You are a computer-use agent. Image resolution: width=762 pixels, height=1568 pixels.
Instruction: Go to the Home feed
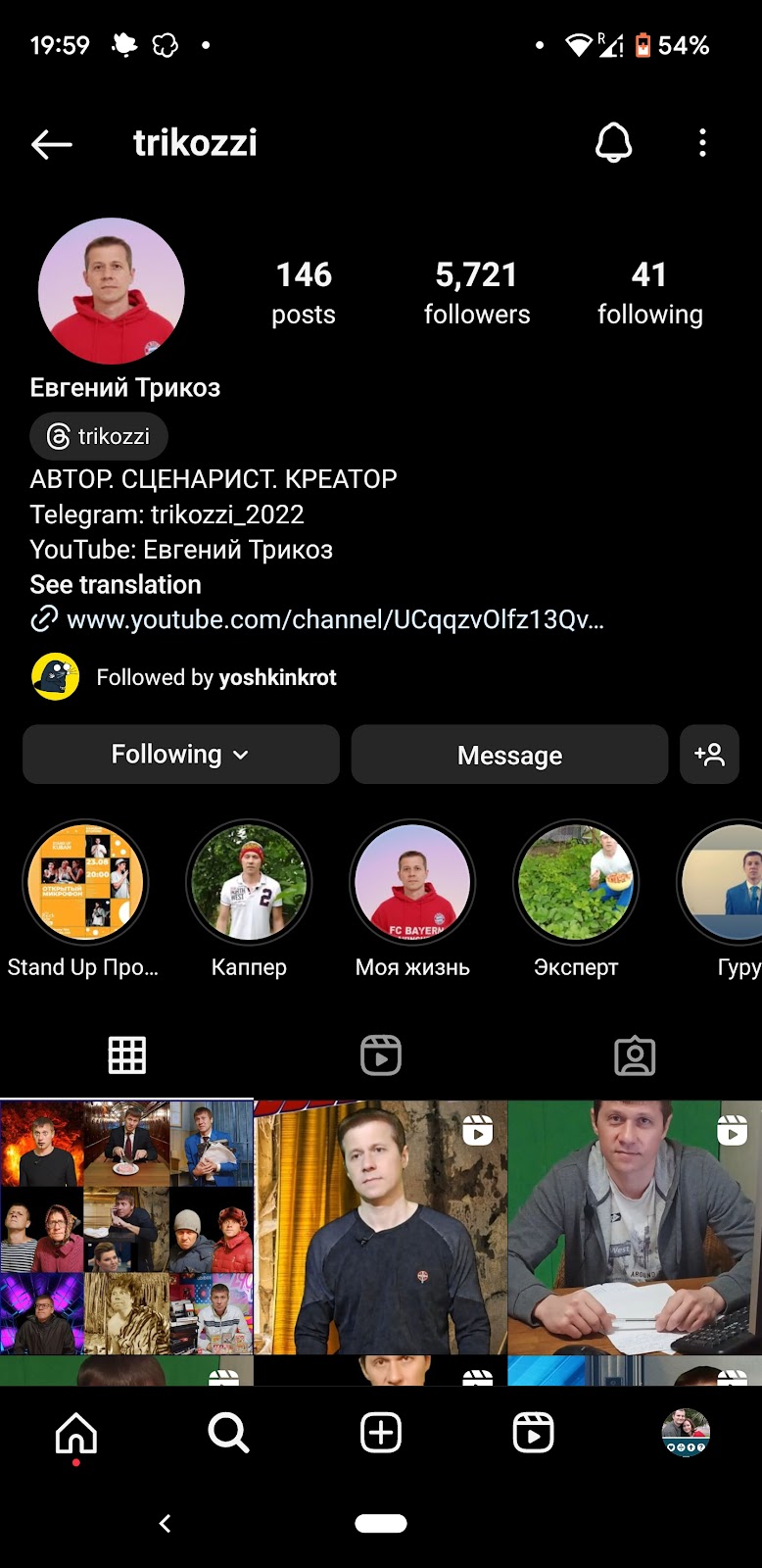click(x=76, y=1434)
